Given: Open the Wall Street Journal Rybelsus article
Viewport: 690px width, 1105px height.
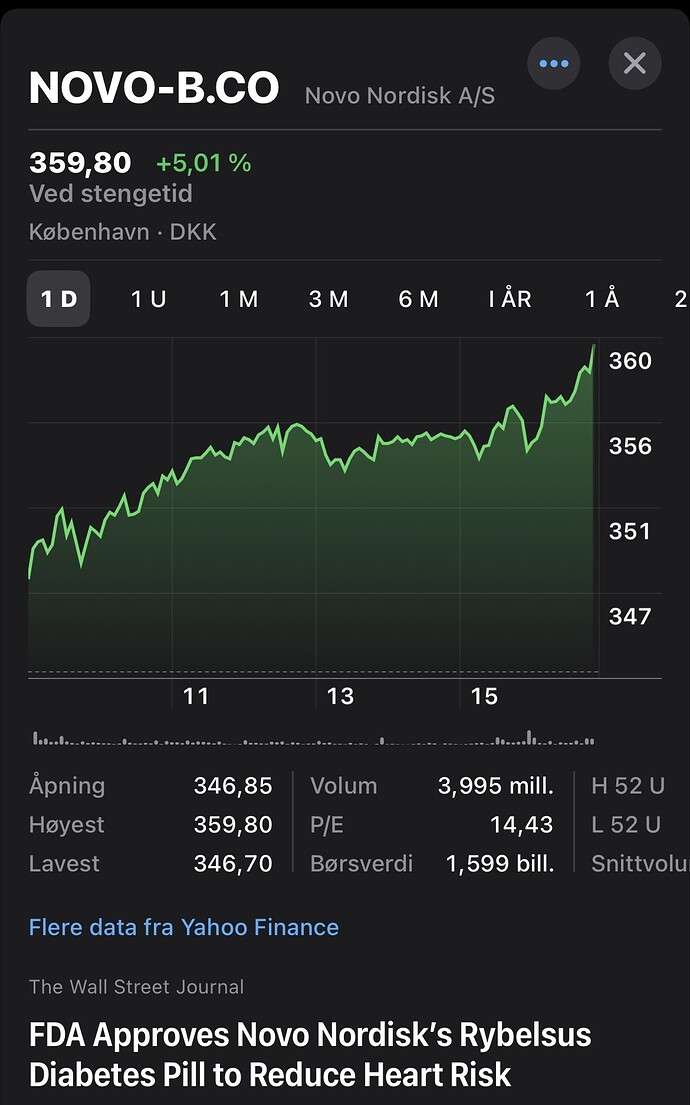Looking at the screenshot, I should click(310, 1053).
